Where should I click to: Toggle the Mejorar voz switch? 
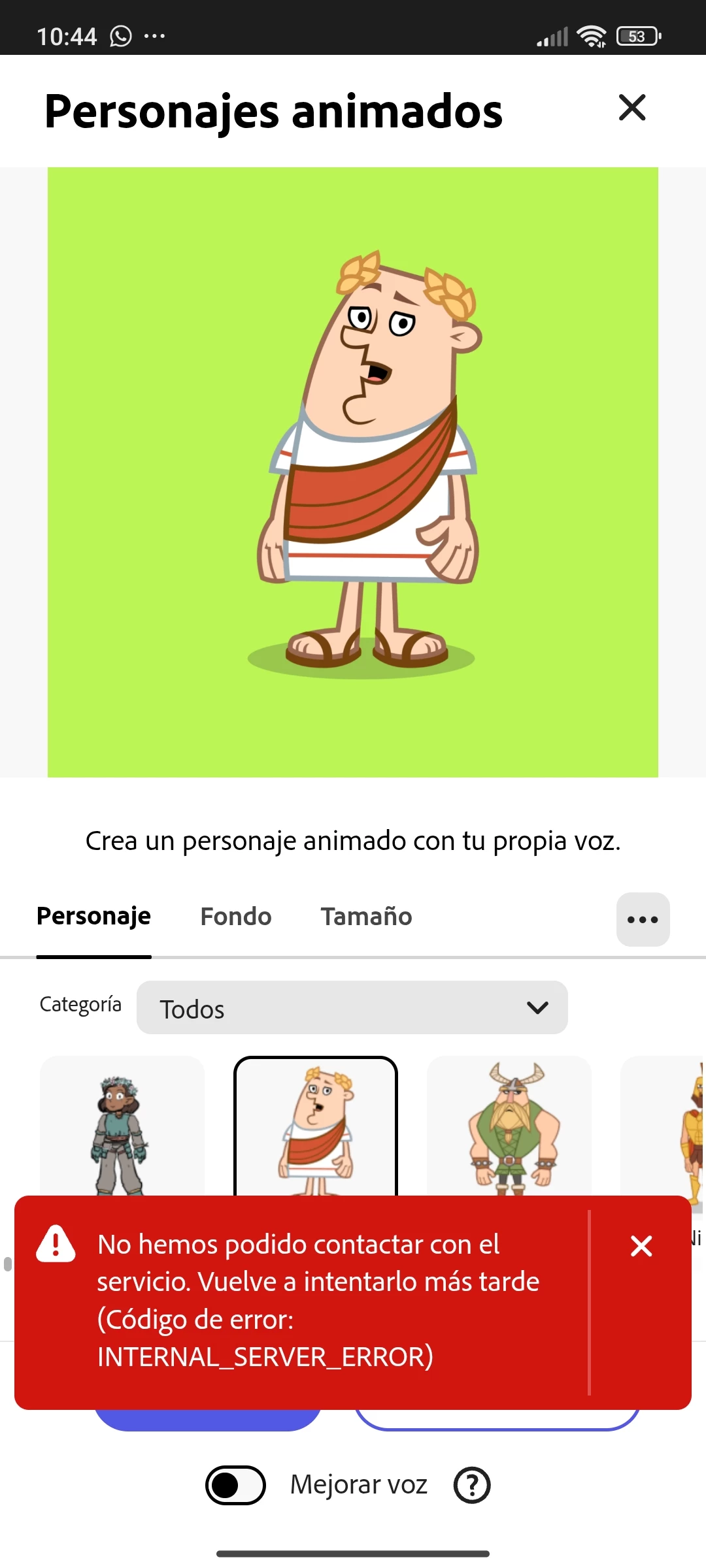point(235,1485)
